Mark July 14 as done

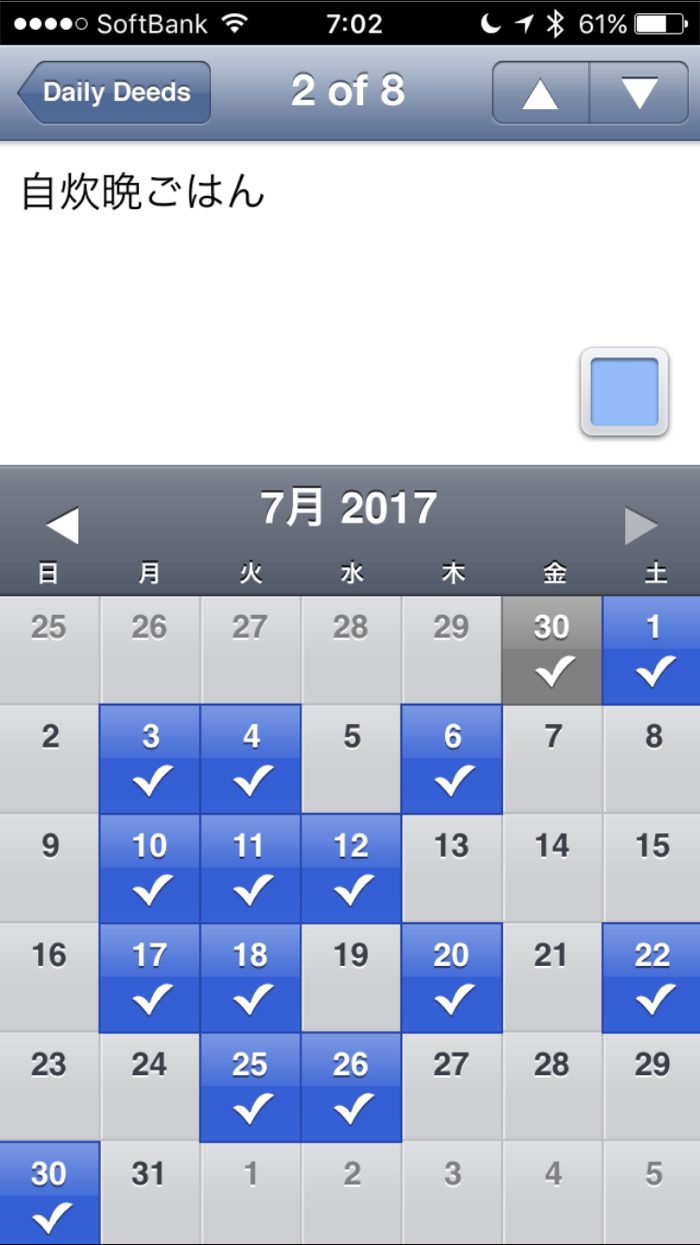(x=551, y=868)
